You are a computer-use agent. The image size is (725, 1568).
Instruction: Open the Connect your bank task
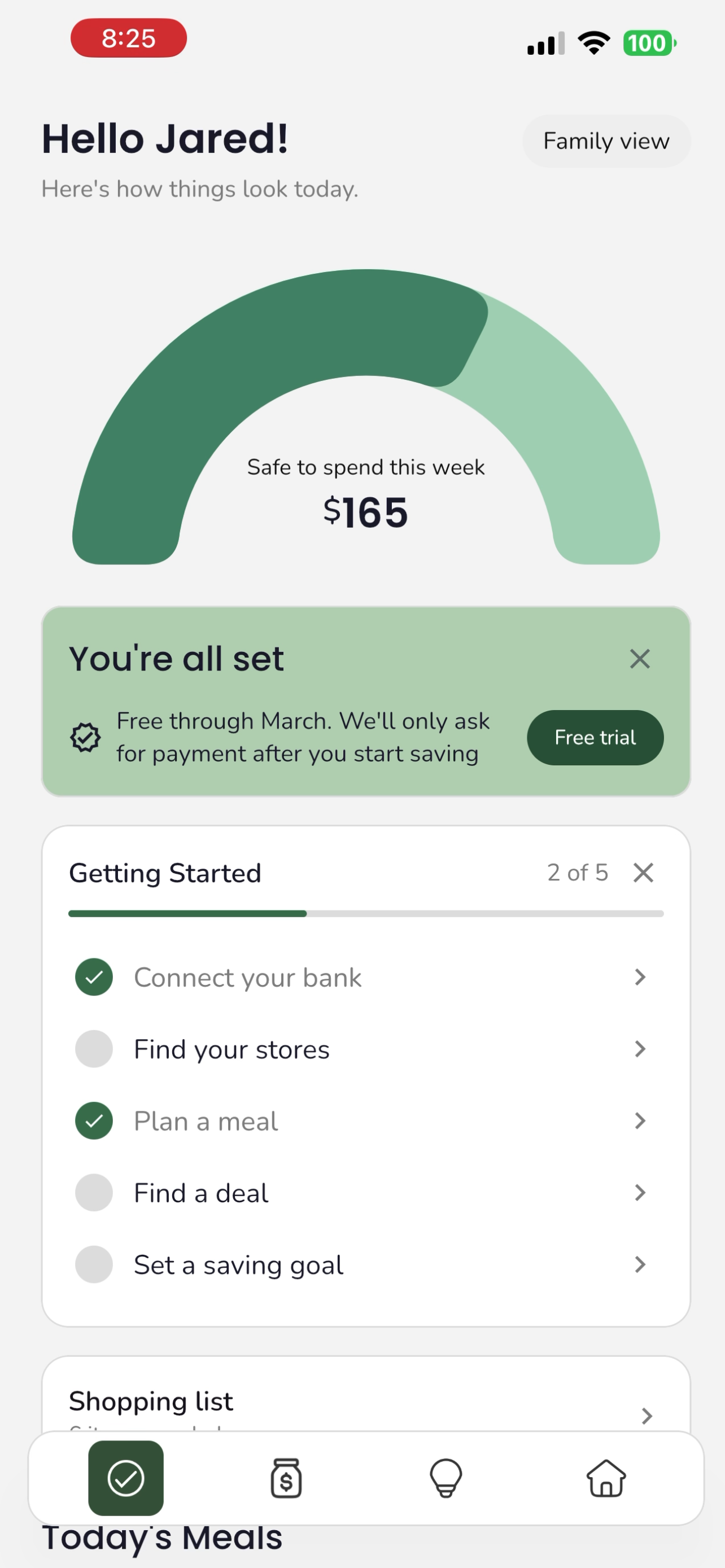coord(365,977)
